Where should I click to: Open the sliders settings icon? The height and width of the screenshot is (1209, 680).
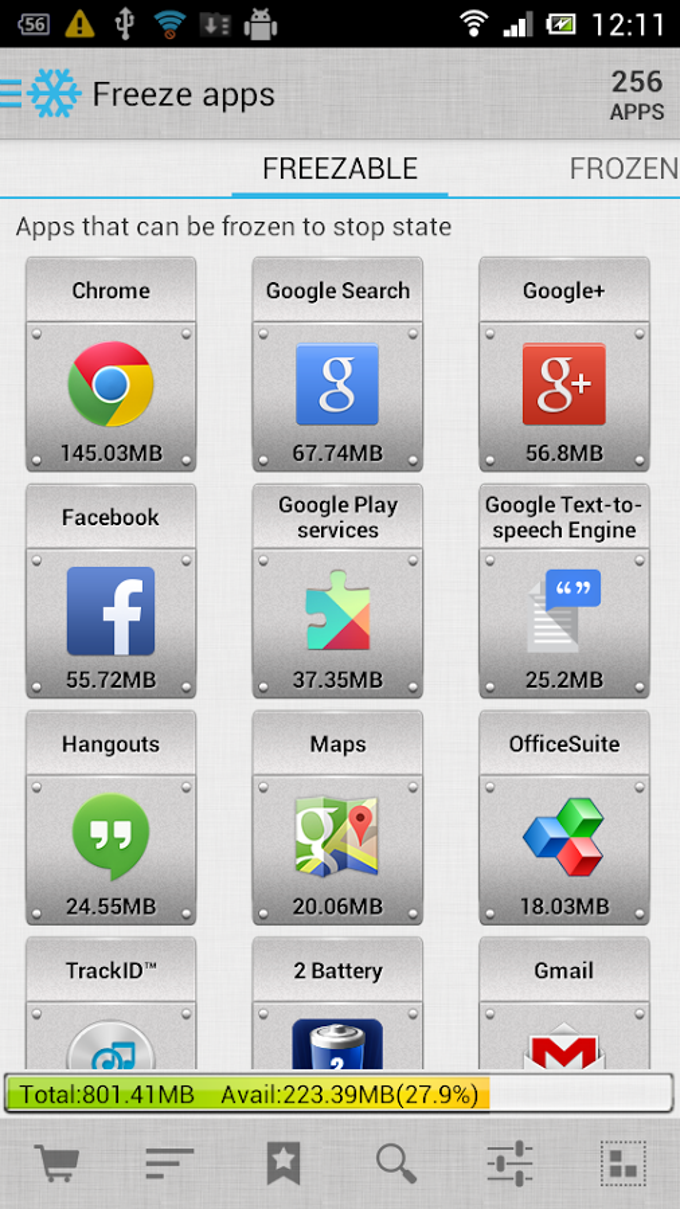click(510, 1163)
